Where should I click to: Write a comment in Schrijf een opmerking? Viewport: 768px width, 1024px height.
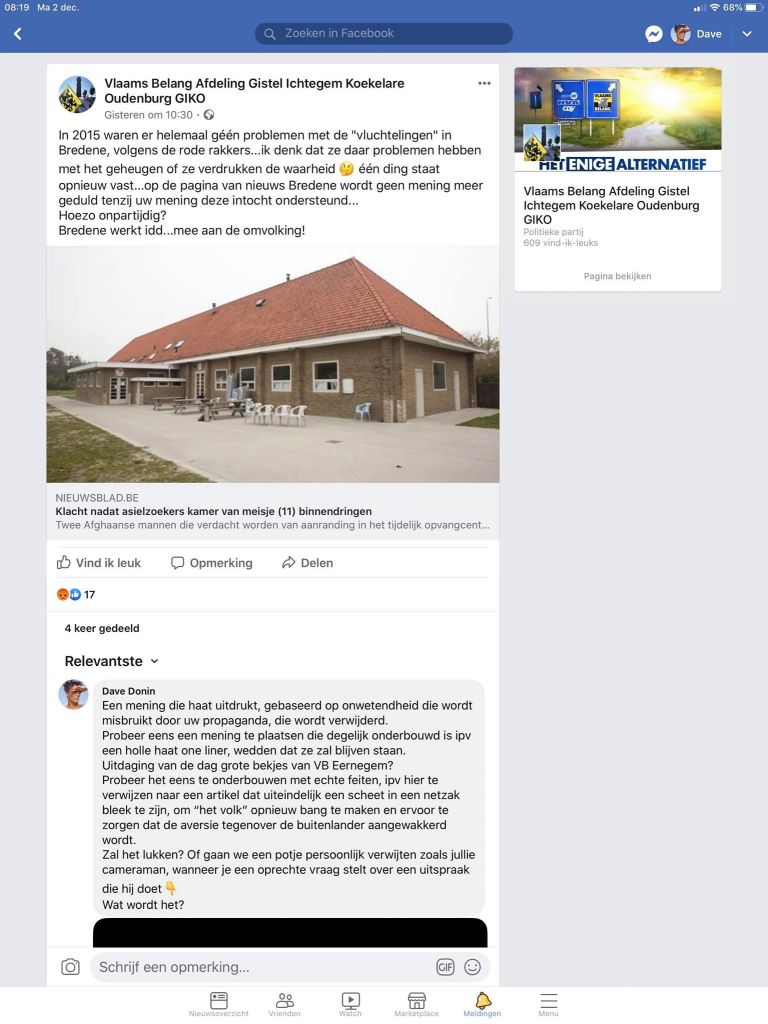(260, 967)
